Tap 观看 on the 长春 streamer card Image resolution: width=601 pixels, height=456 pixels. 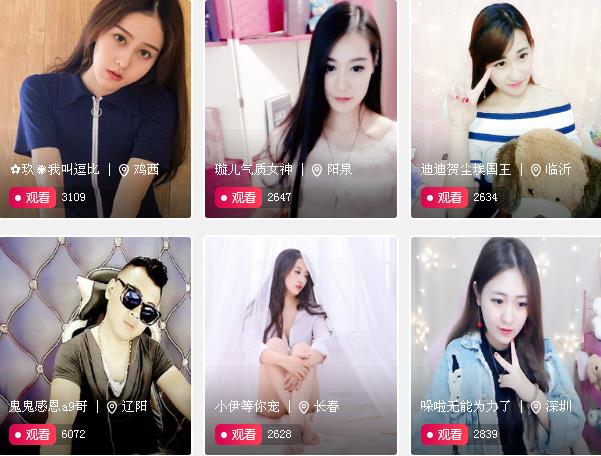[x=238, y=435]
